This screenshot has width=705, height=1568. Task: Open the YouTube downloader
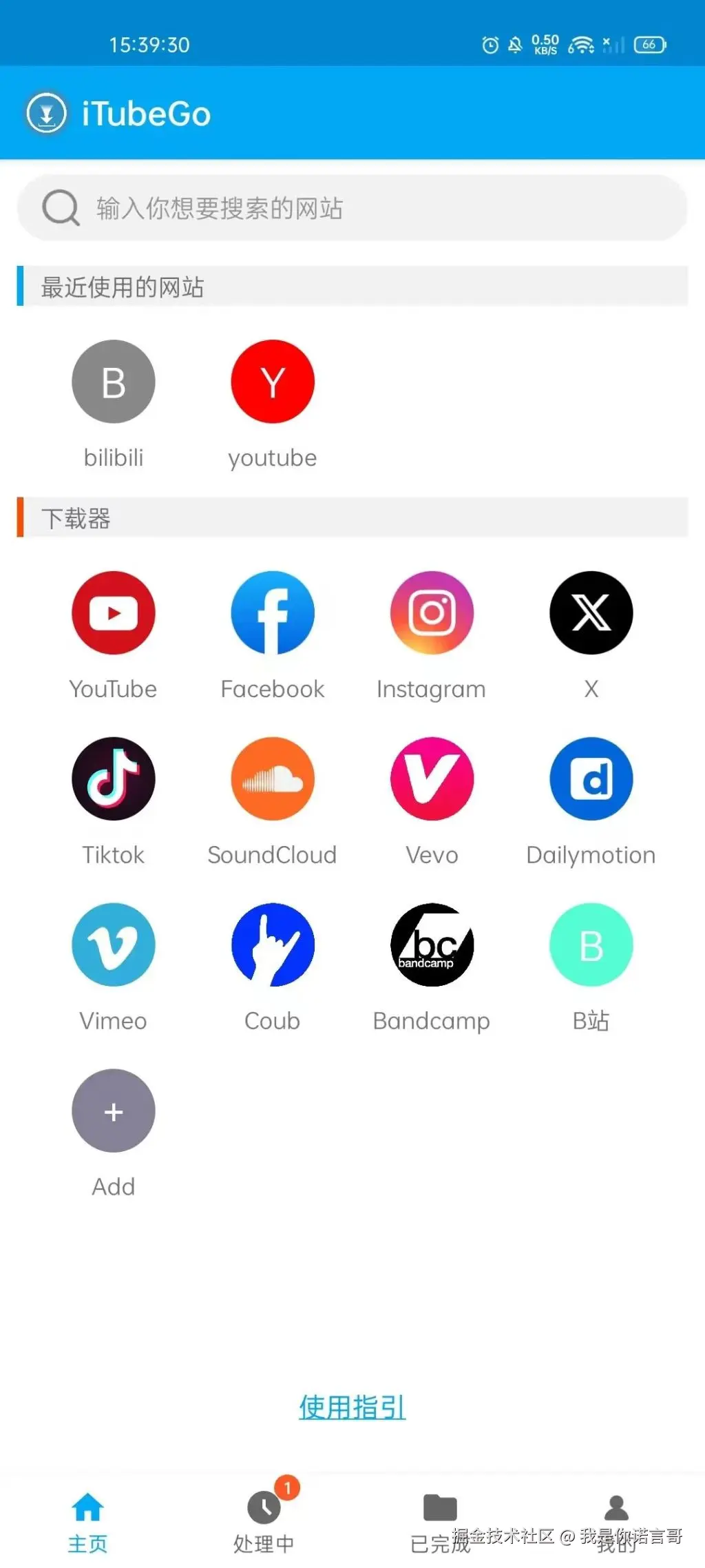point(114,612)
